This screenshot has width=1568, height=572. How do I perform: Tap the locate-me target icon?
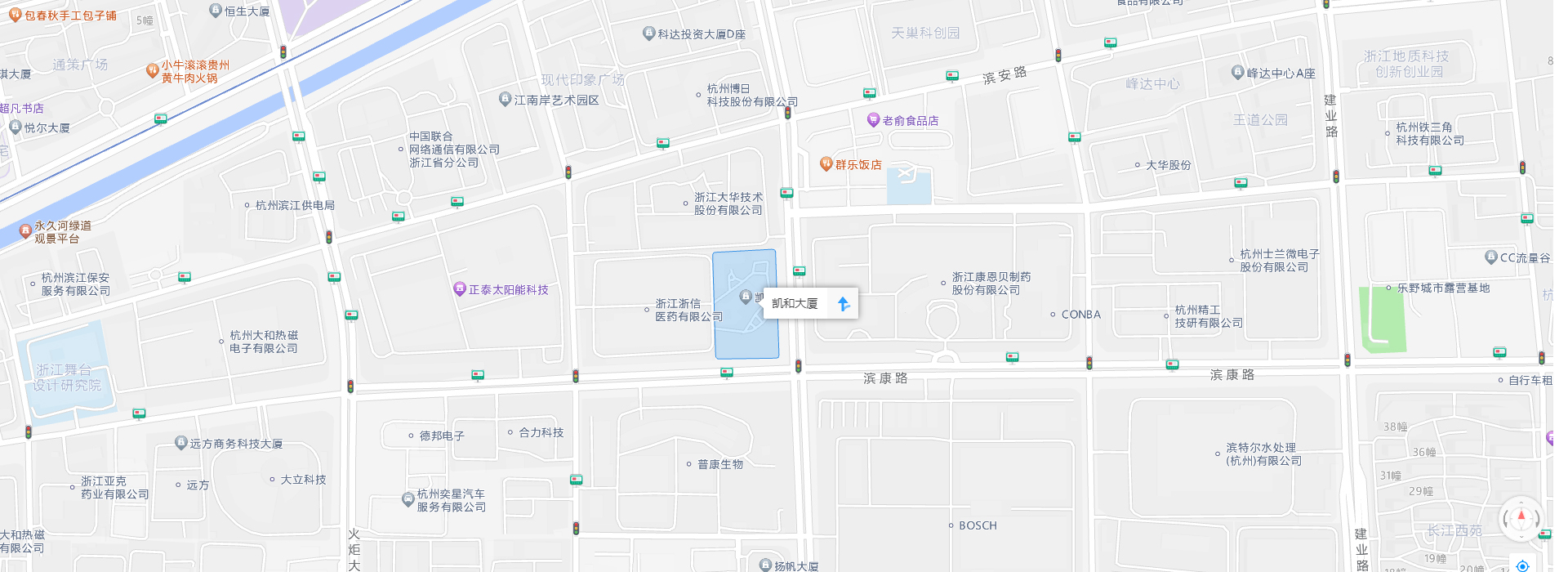point(1522,565)
